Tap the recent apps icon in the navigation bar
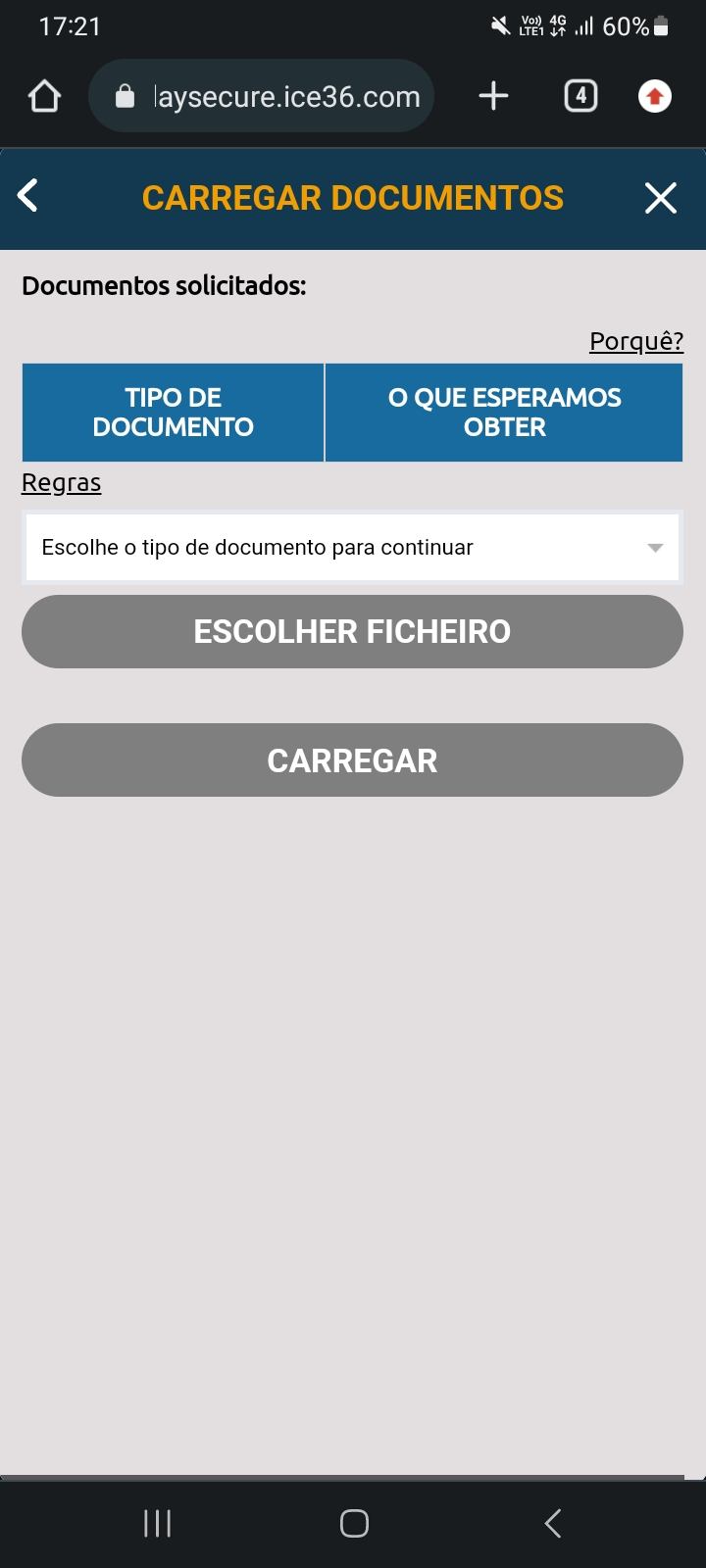 click(x=155, y=1522)
